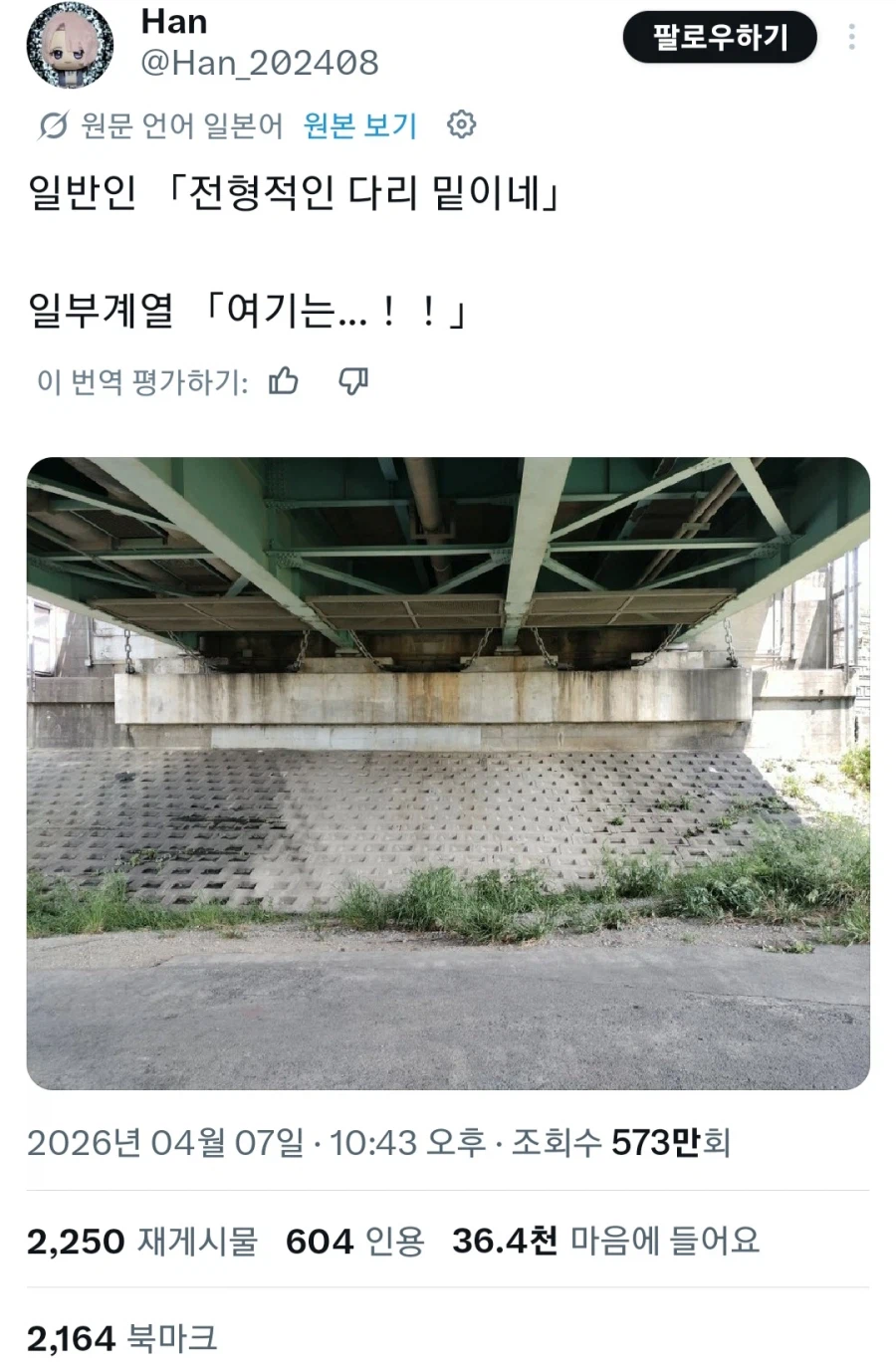Open the bridge photo attachment
The height and width of the screenshot is (1369, 896).
tap(446, 767)
